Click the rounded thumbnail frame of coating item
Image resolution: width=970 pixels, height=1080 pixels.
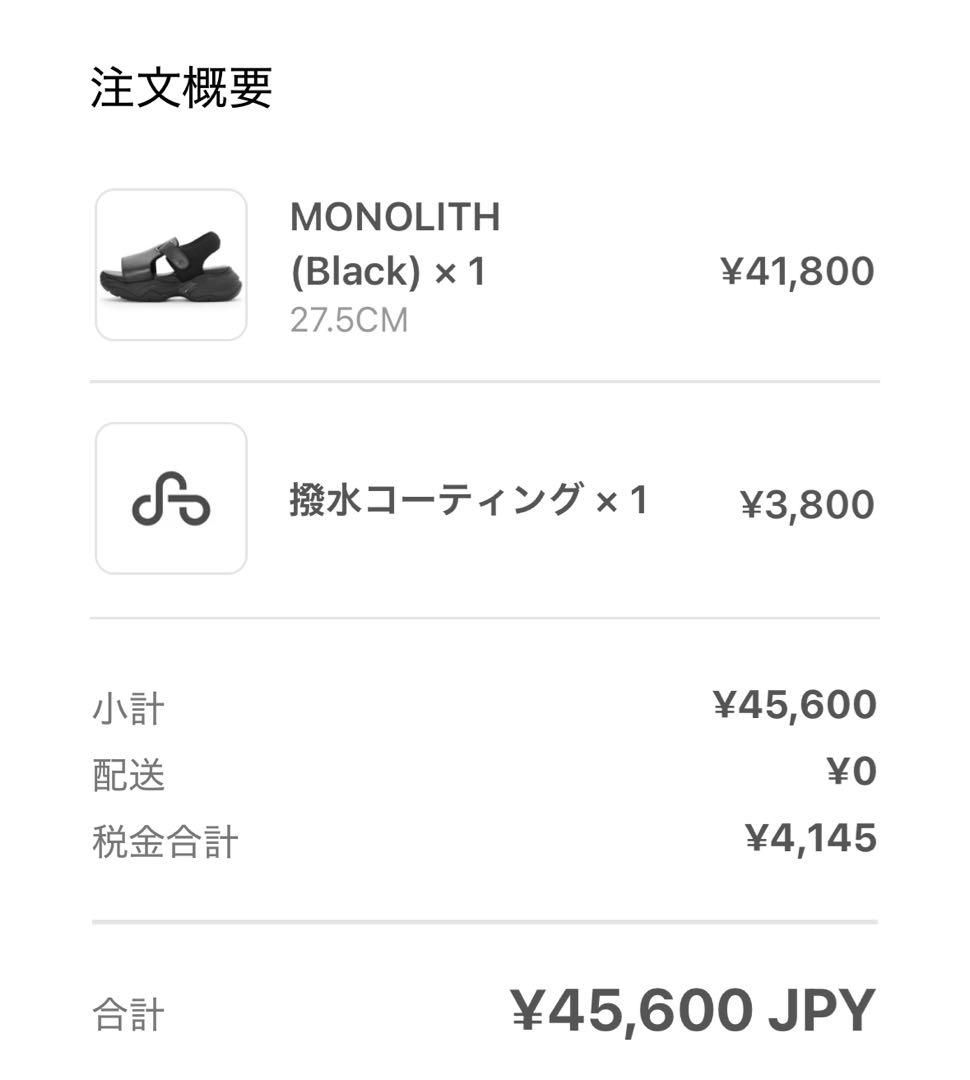[x=170, y=498]
